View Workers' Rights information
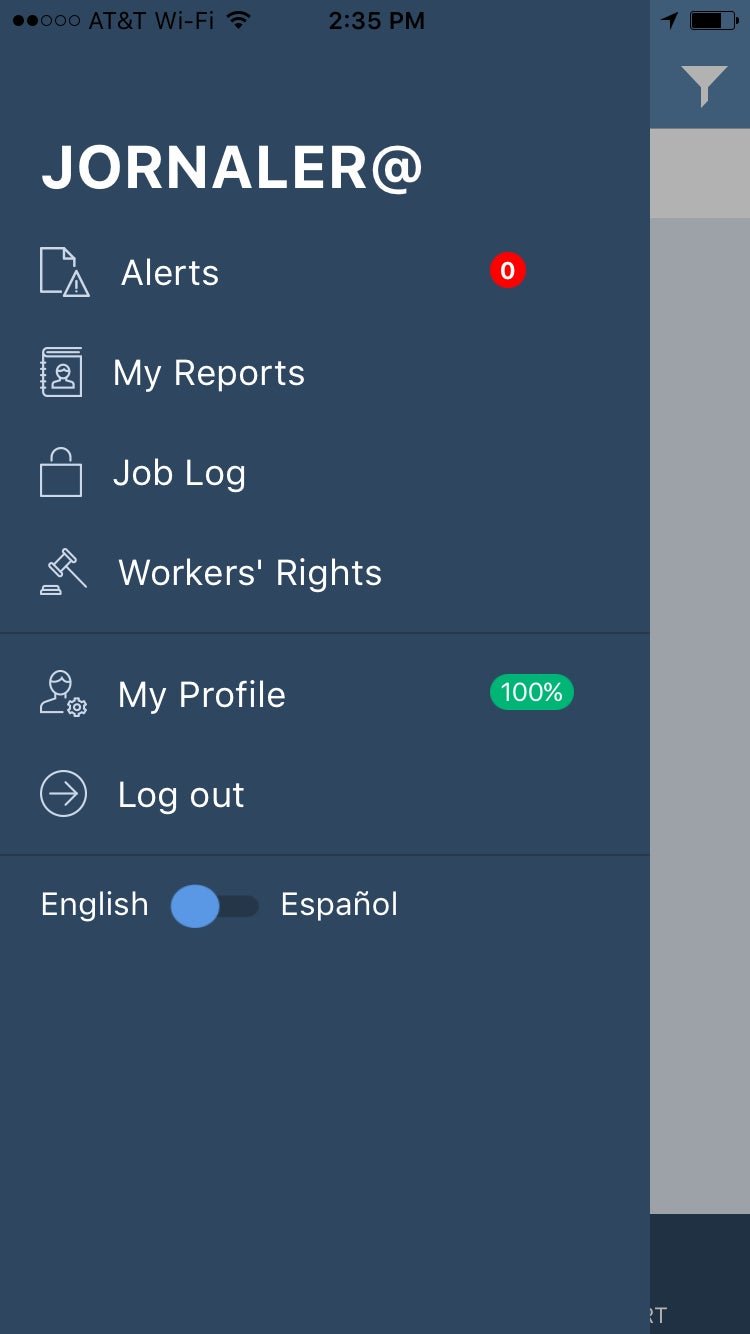Image resolution: width=750 pixels, height=1334 pixels. point(324,572)
